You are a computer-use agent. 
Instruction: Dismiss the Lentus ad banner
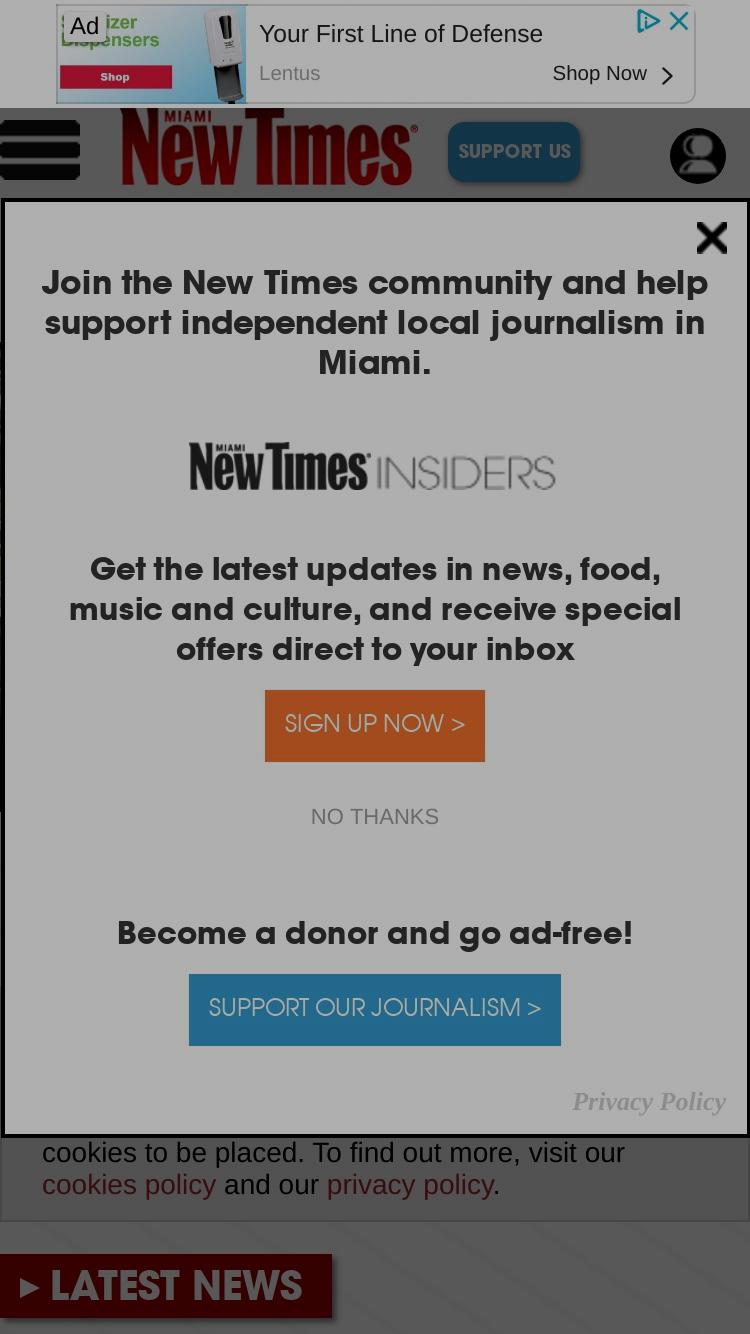[679, 20]
